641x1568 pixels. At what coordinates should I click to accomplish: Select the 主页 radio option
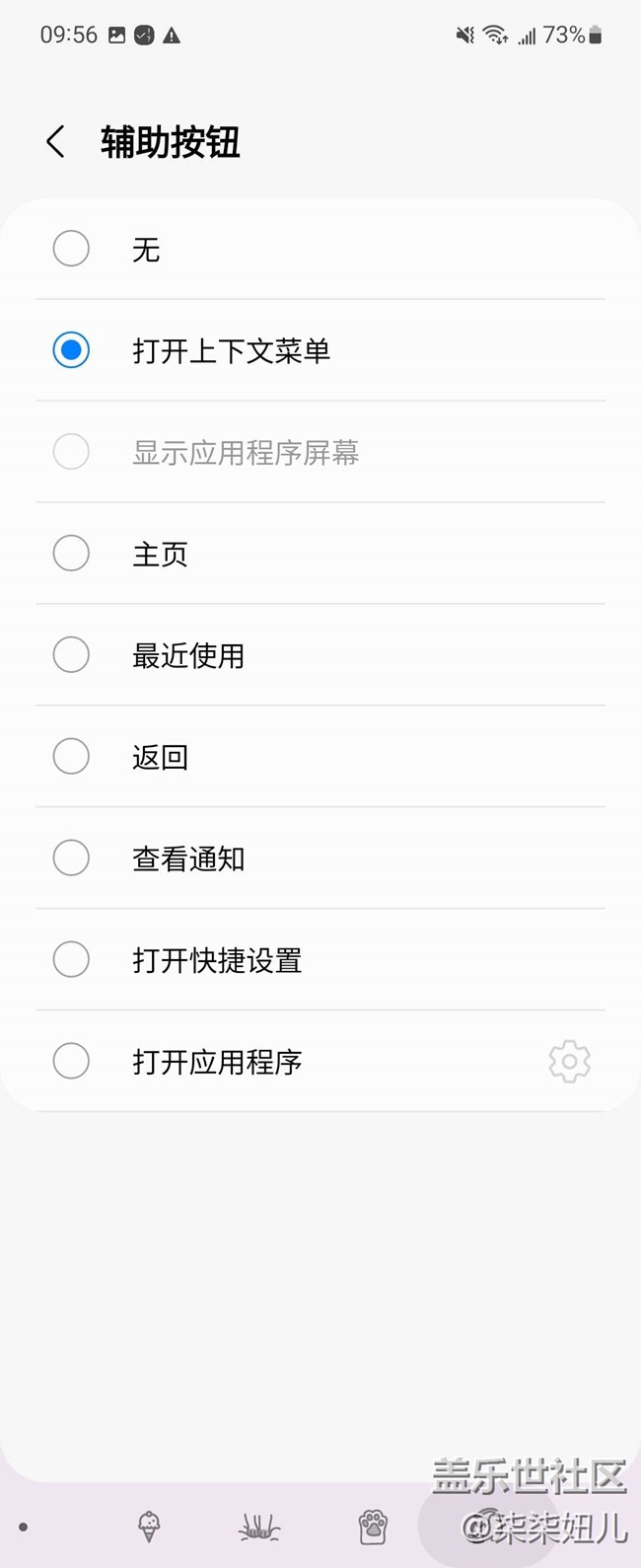(x=71, y=554)
